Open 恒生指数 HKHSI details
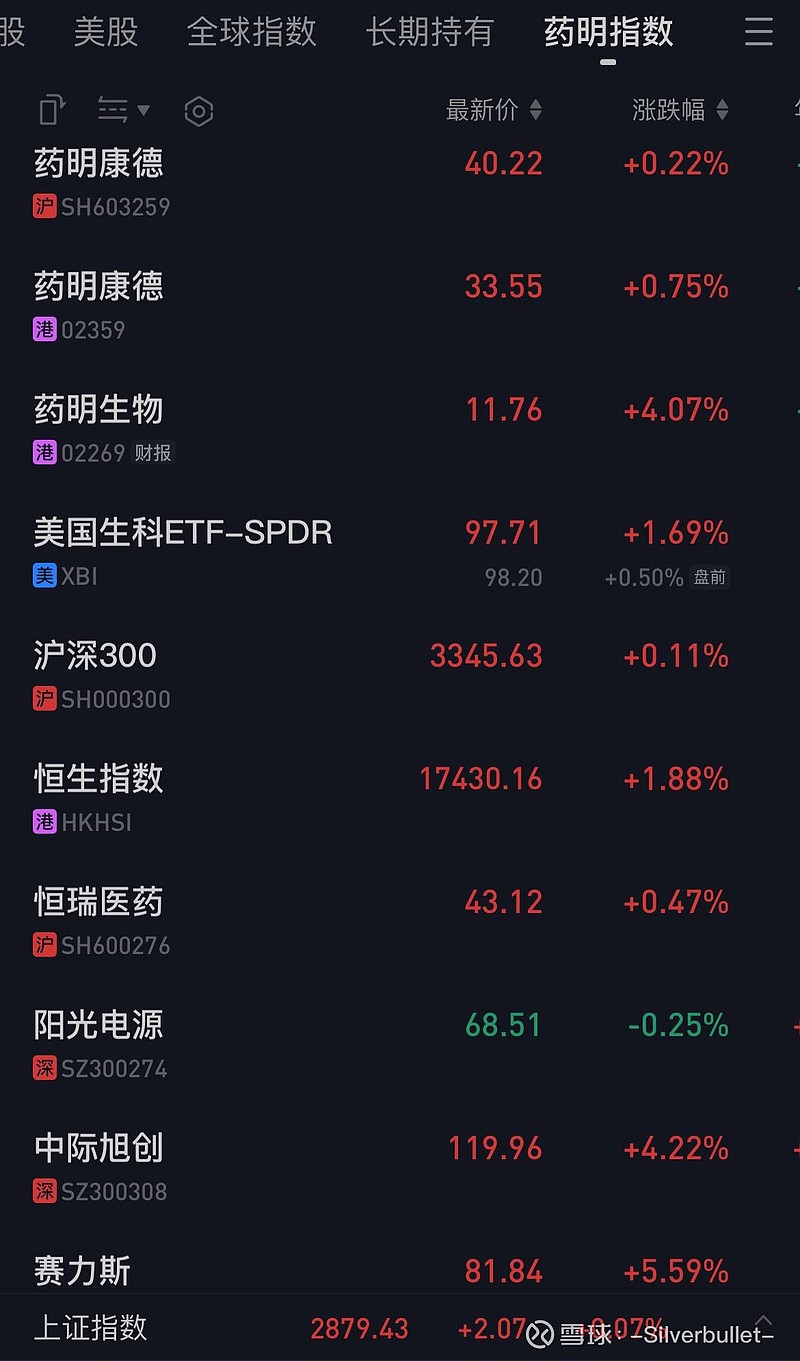The image size is (800, 1361). (x=400, y=798)
